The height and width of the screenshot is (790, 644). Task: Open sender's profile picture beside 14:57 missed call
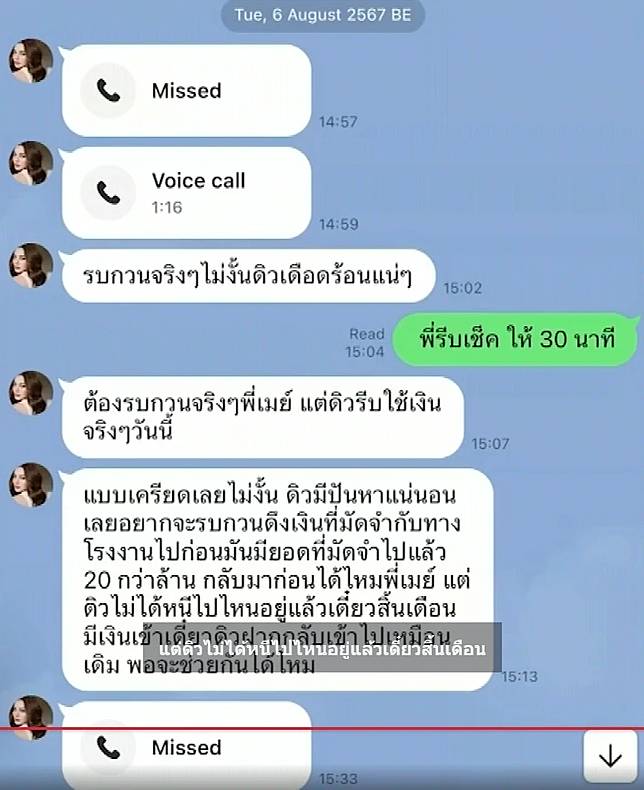coord(31,61)
